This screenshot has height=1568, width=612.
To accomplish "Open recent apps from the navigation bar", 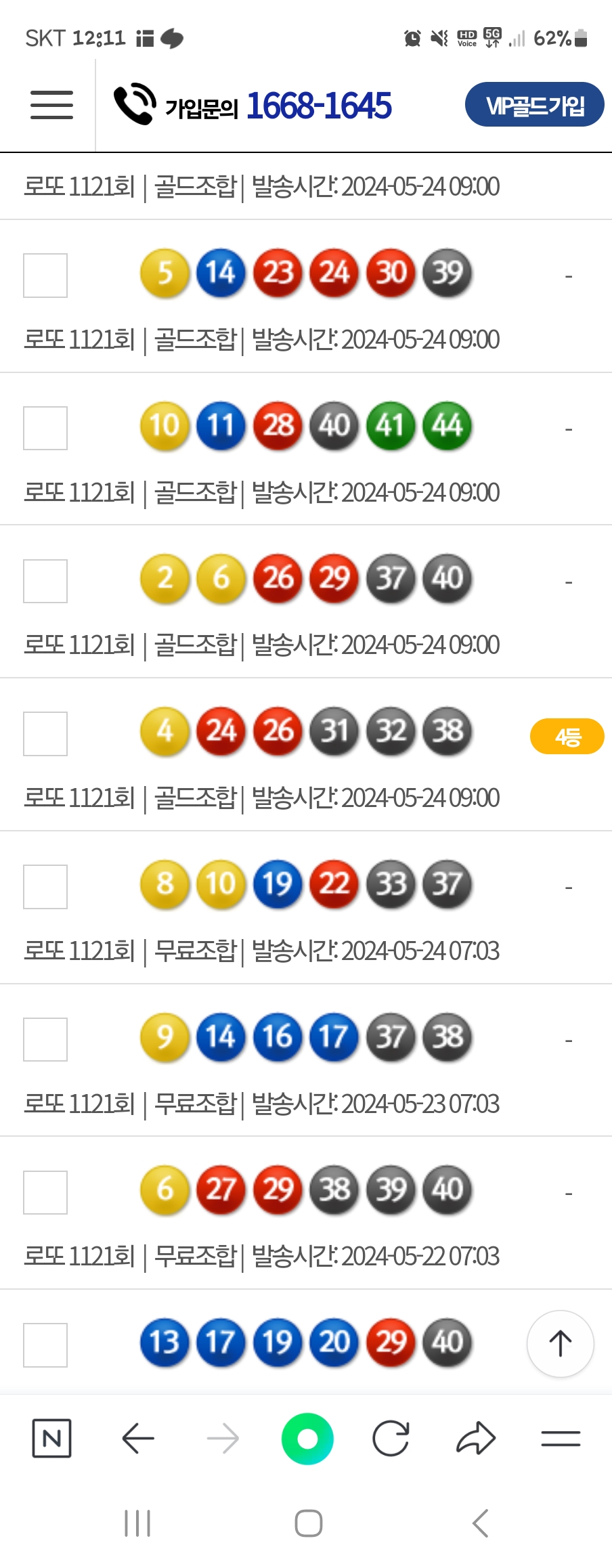I will tap(137, 1524).
